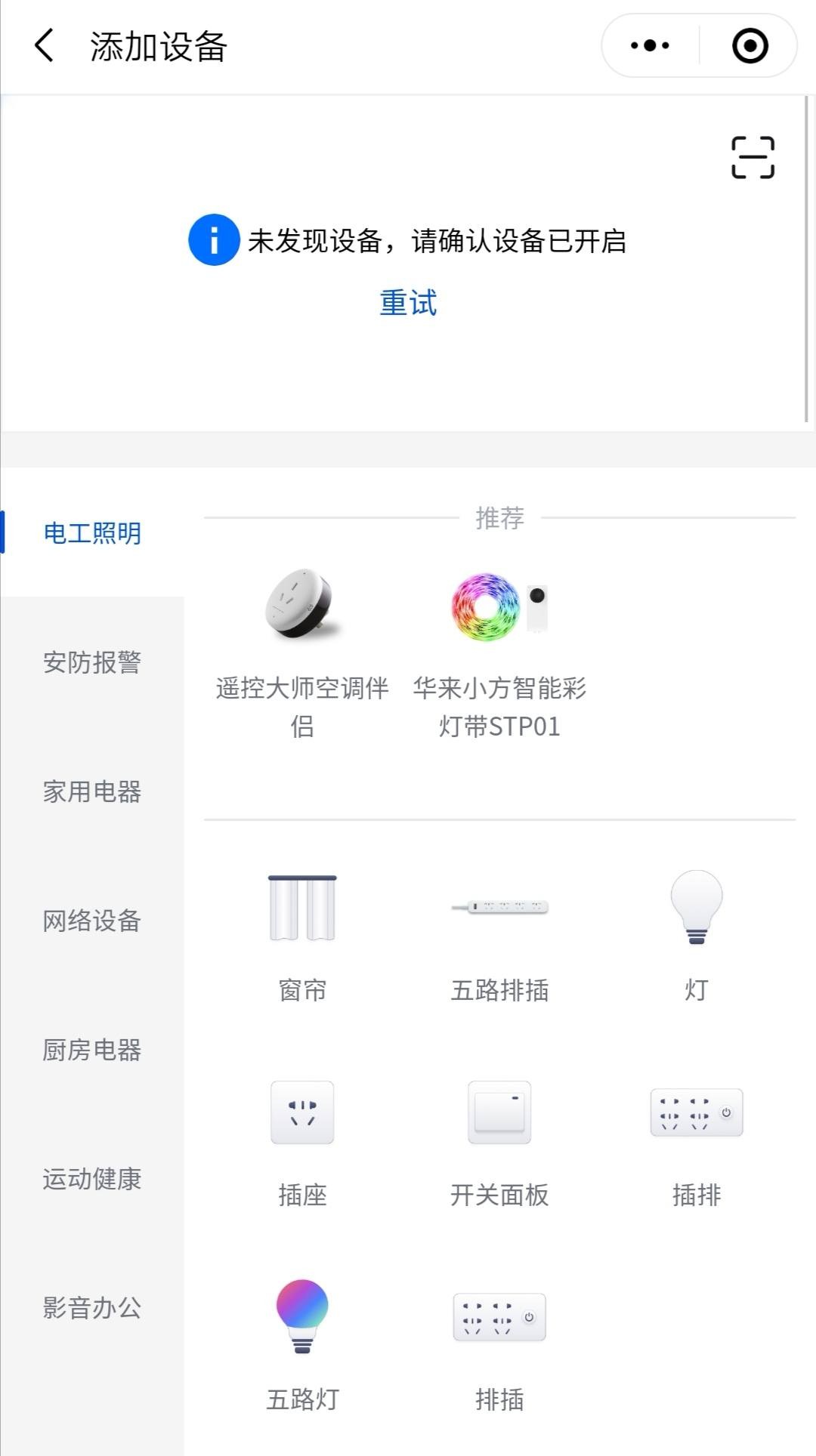Add a 窗帘 device
Screen dimensions: 816x1456
point(302,936)
